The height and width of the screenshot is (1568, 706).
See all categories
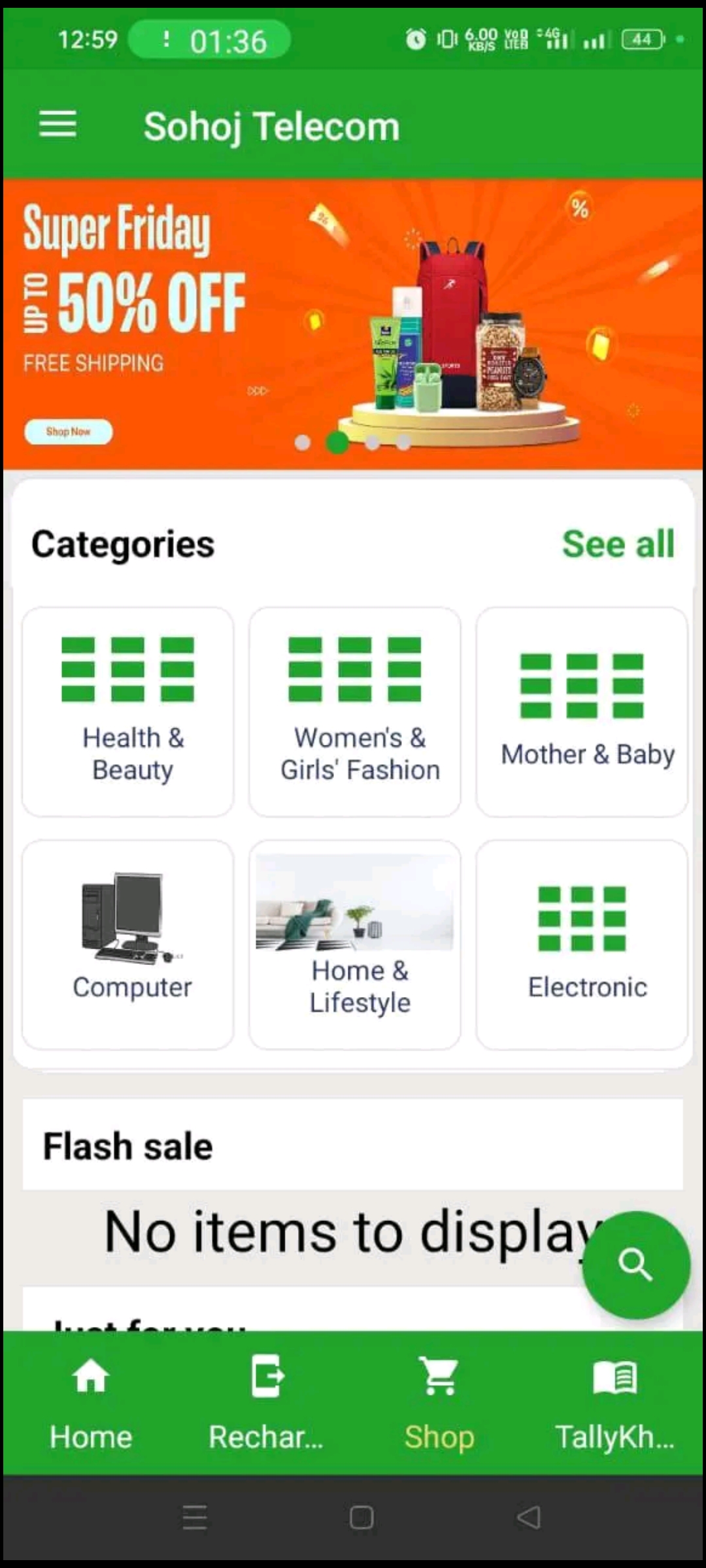(x=618, y=544)
